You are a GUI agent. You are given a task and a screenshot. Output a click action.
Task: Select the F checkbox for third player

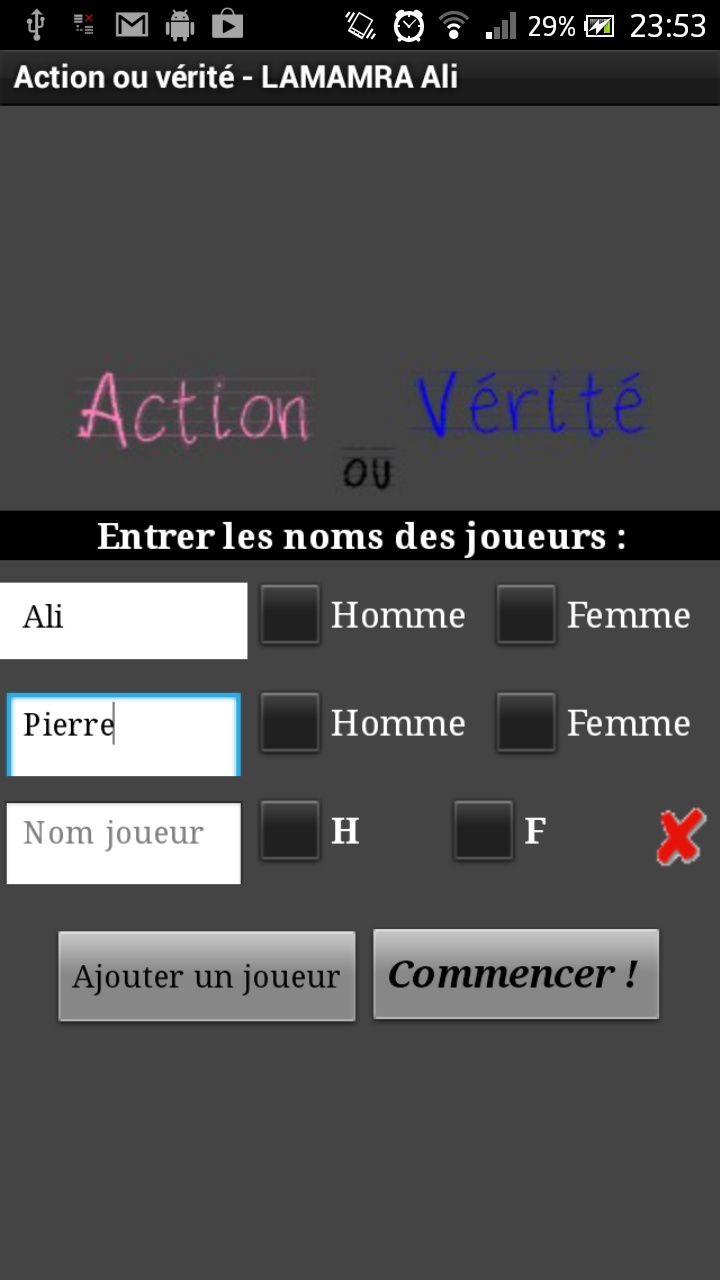(x=483, y=830)
